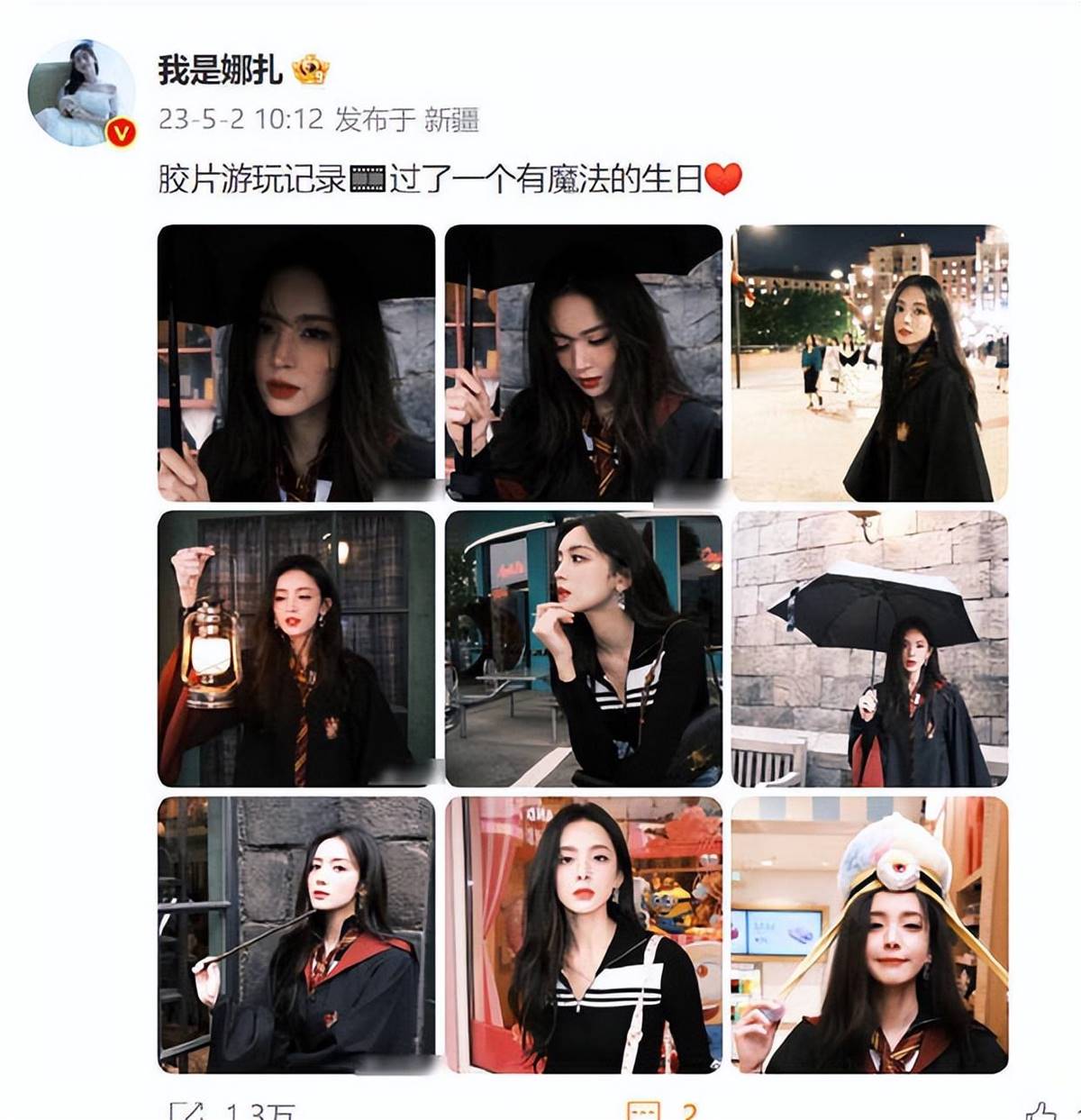
Task: Open the first close-up umbrella photo
Action: (296, 363)
